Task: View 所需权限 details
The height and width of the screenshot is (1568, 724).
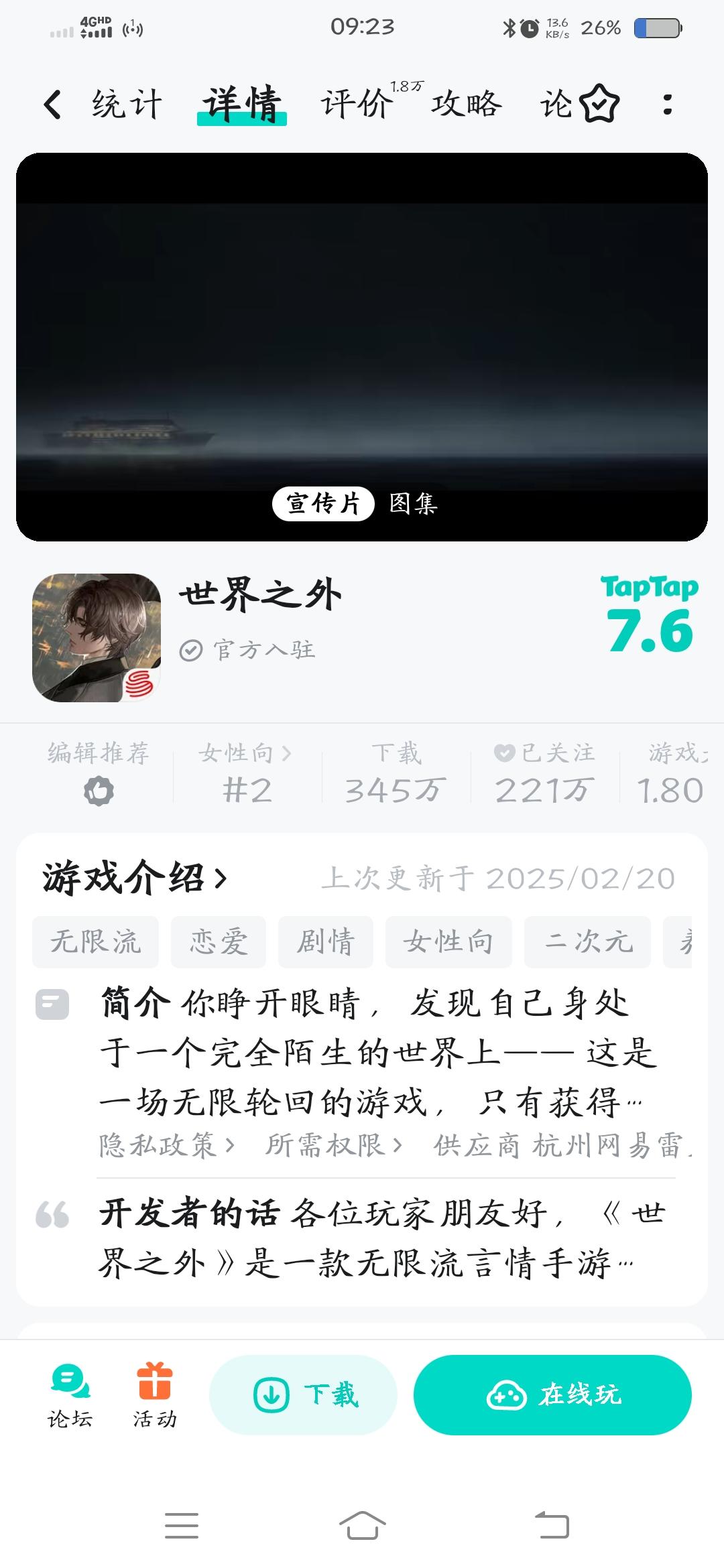Action: [x=333, y=1145]
